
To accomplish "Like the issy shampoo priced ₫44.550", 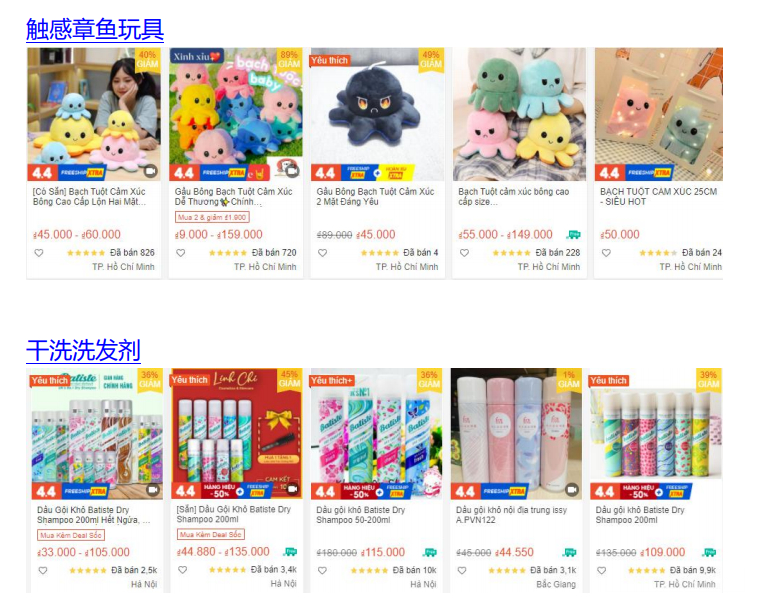I will click(x=461, y=571).
